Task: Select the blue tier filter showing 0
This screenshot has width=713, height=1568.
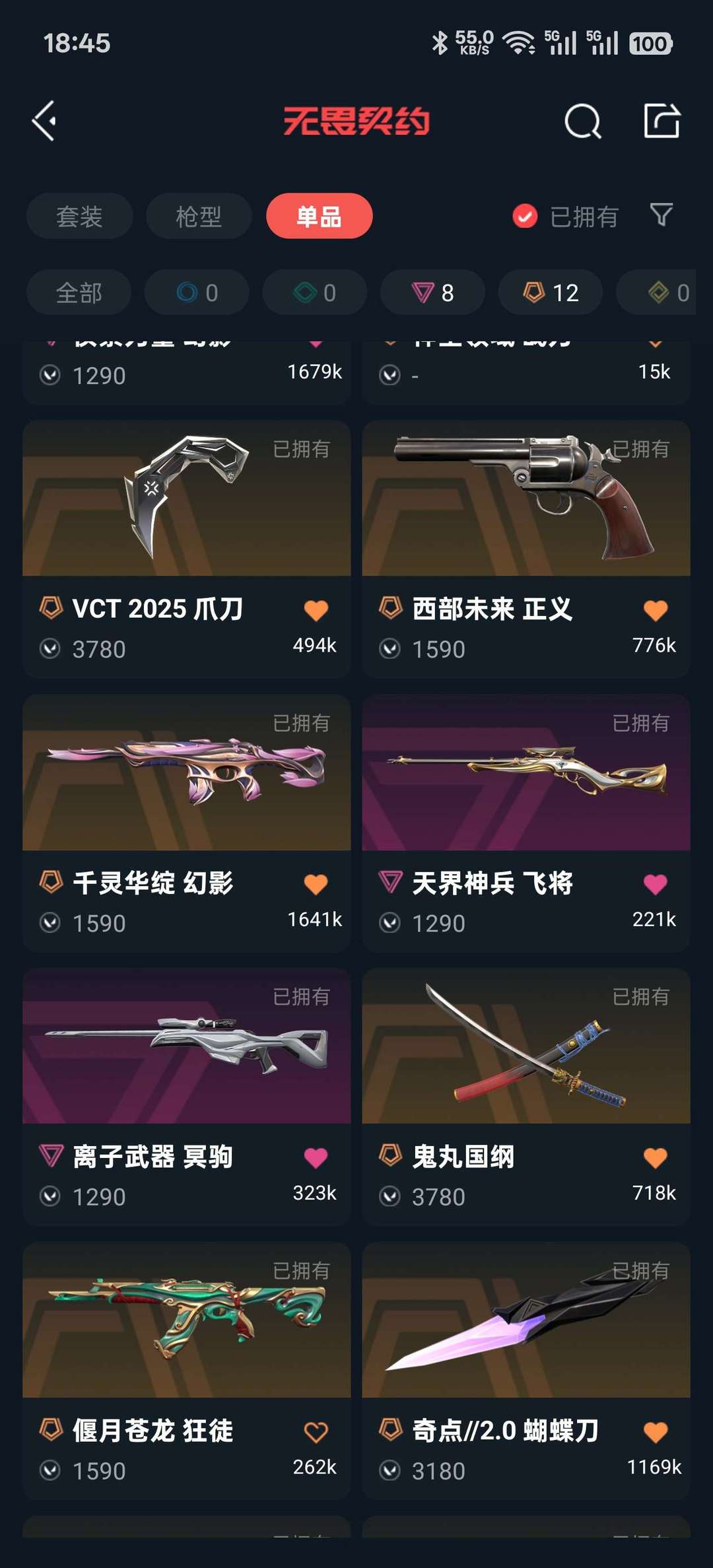Action: coord(197,292)
